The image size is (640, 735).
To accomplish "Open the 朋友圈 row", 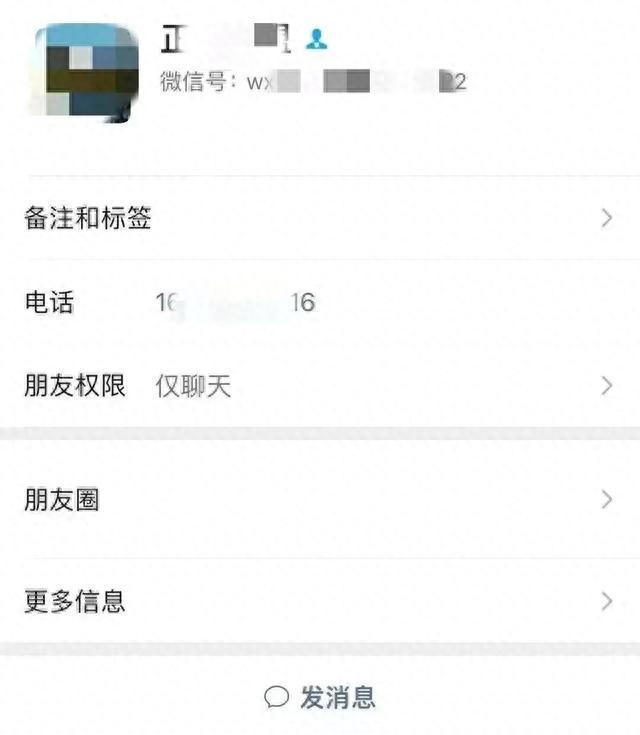I will tap(320, 500).
